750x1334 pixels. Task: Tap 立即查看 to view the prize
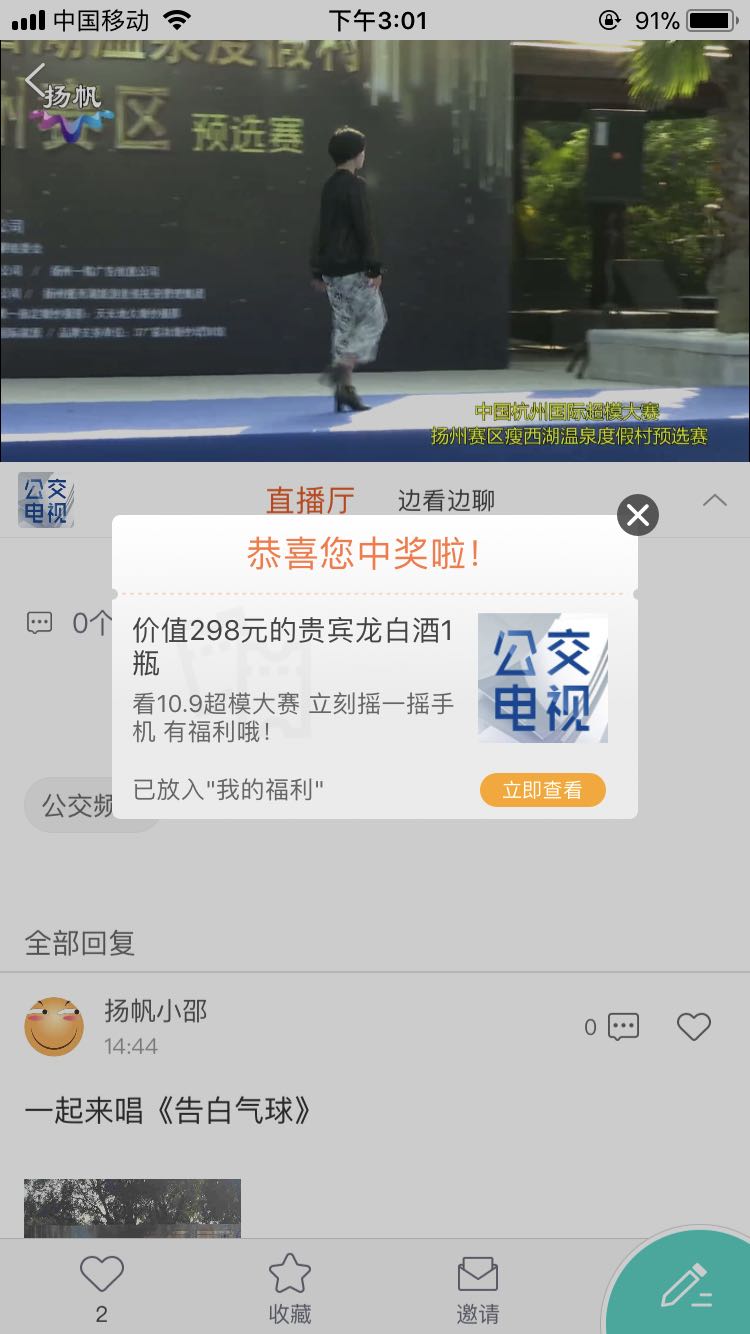[x=542, y=790]
